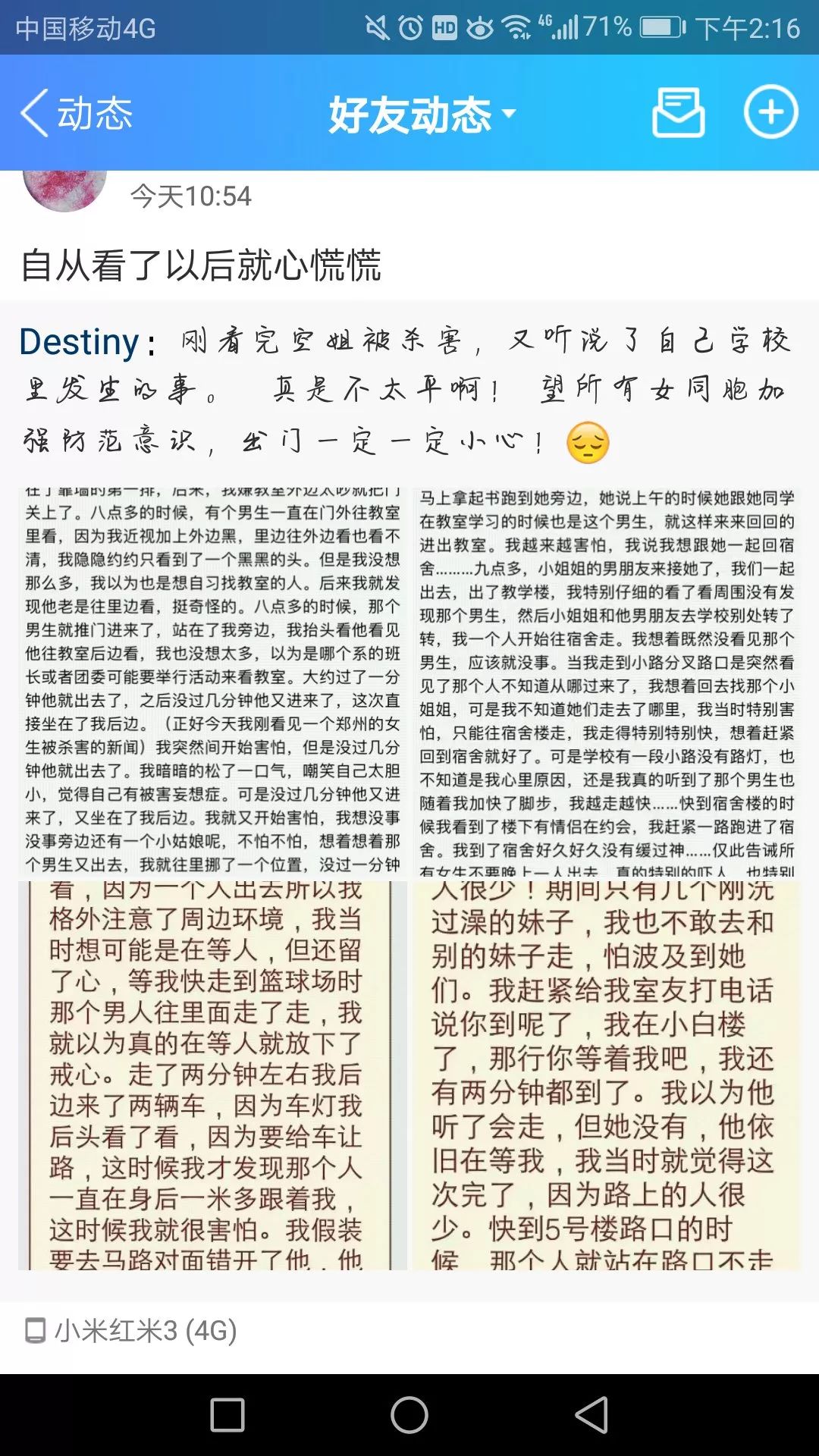Create a new post with the plus icon
The image size is (819, 1456).
(770, 113)
